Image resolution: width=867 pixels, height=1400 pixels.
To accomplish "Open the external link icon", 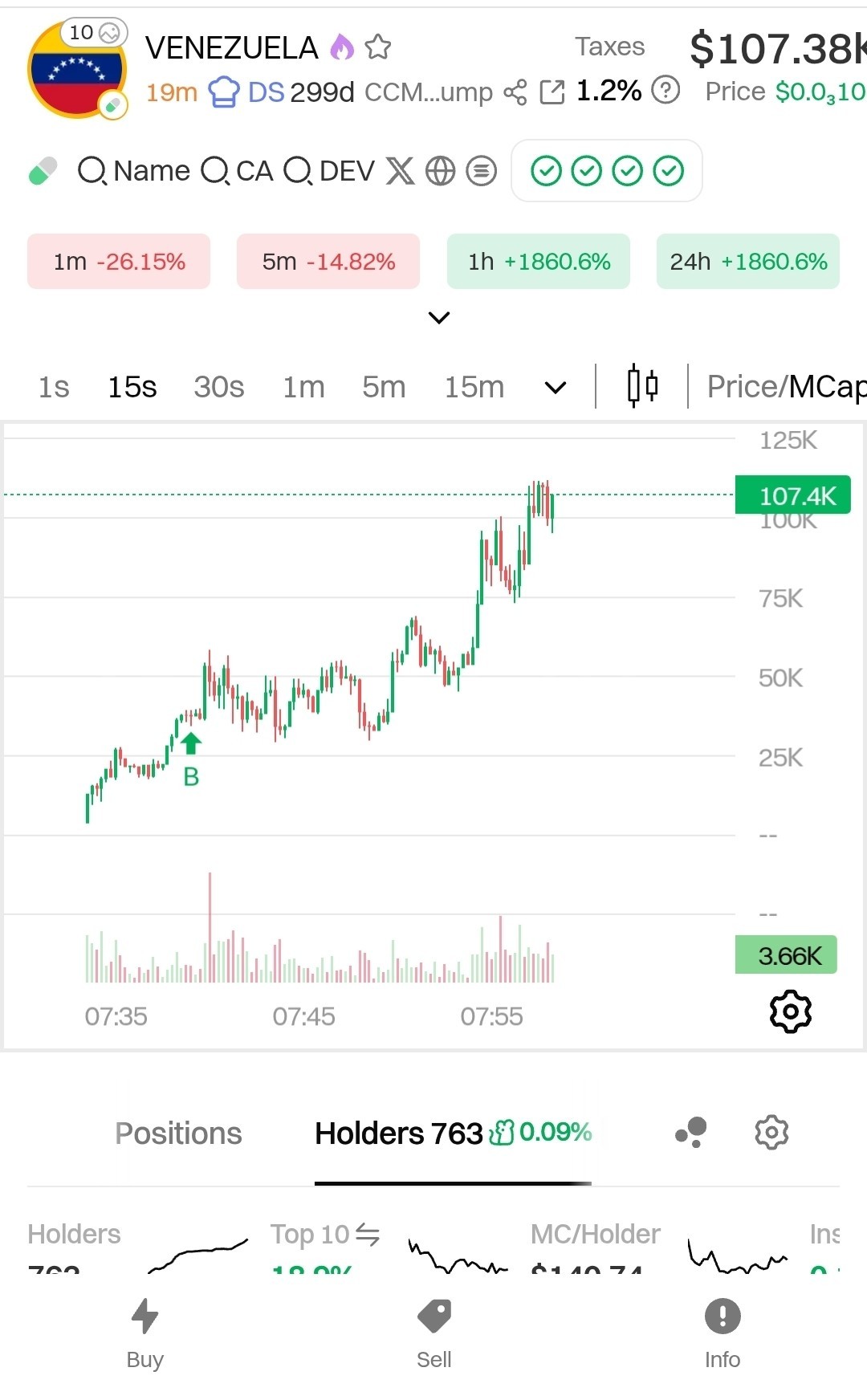I will [x=552, y=92].
